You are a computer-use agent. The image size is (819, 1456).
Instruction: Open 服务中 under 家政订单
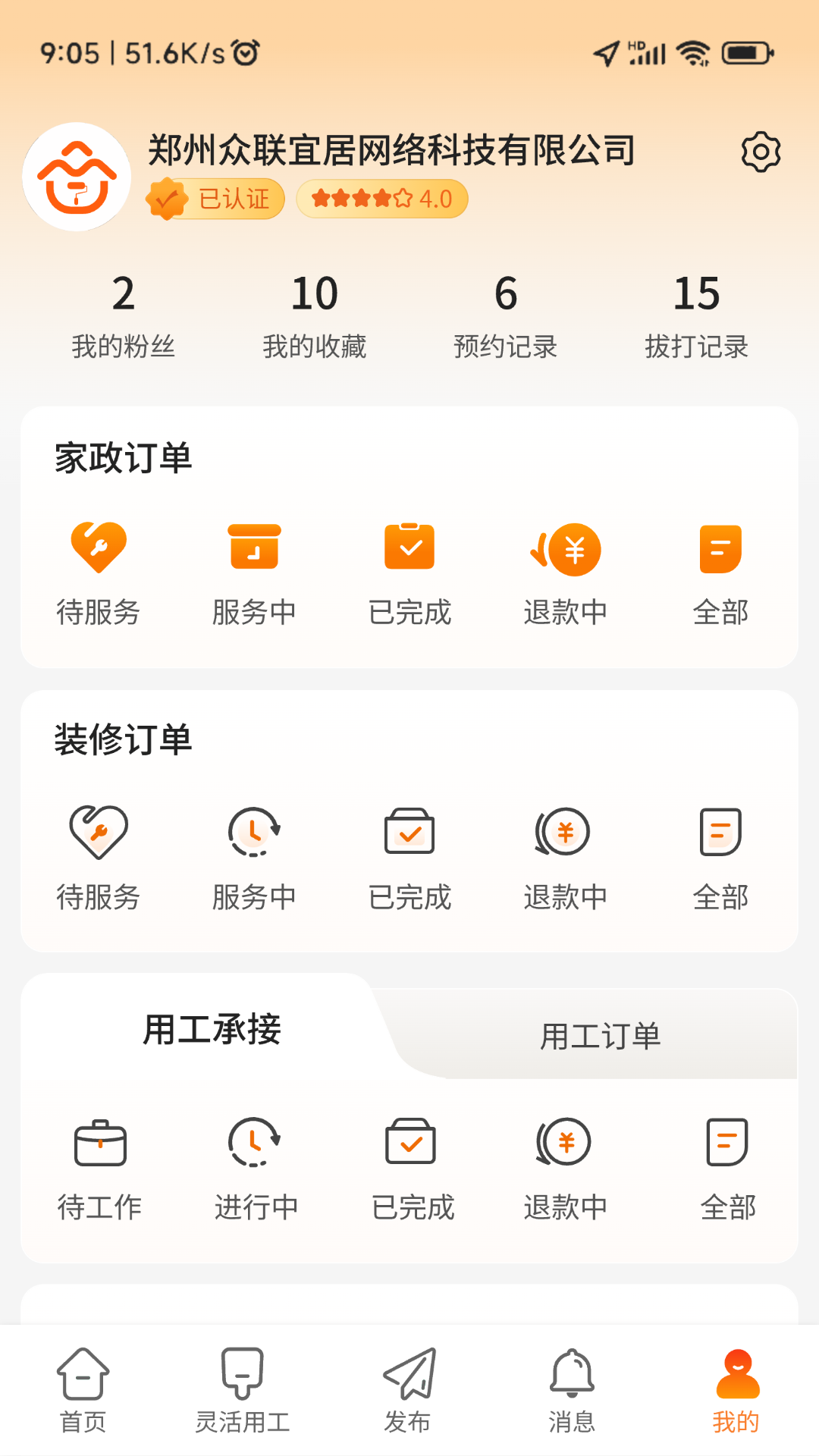(254, 573)
